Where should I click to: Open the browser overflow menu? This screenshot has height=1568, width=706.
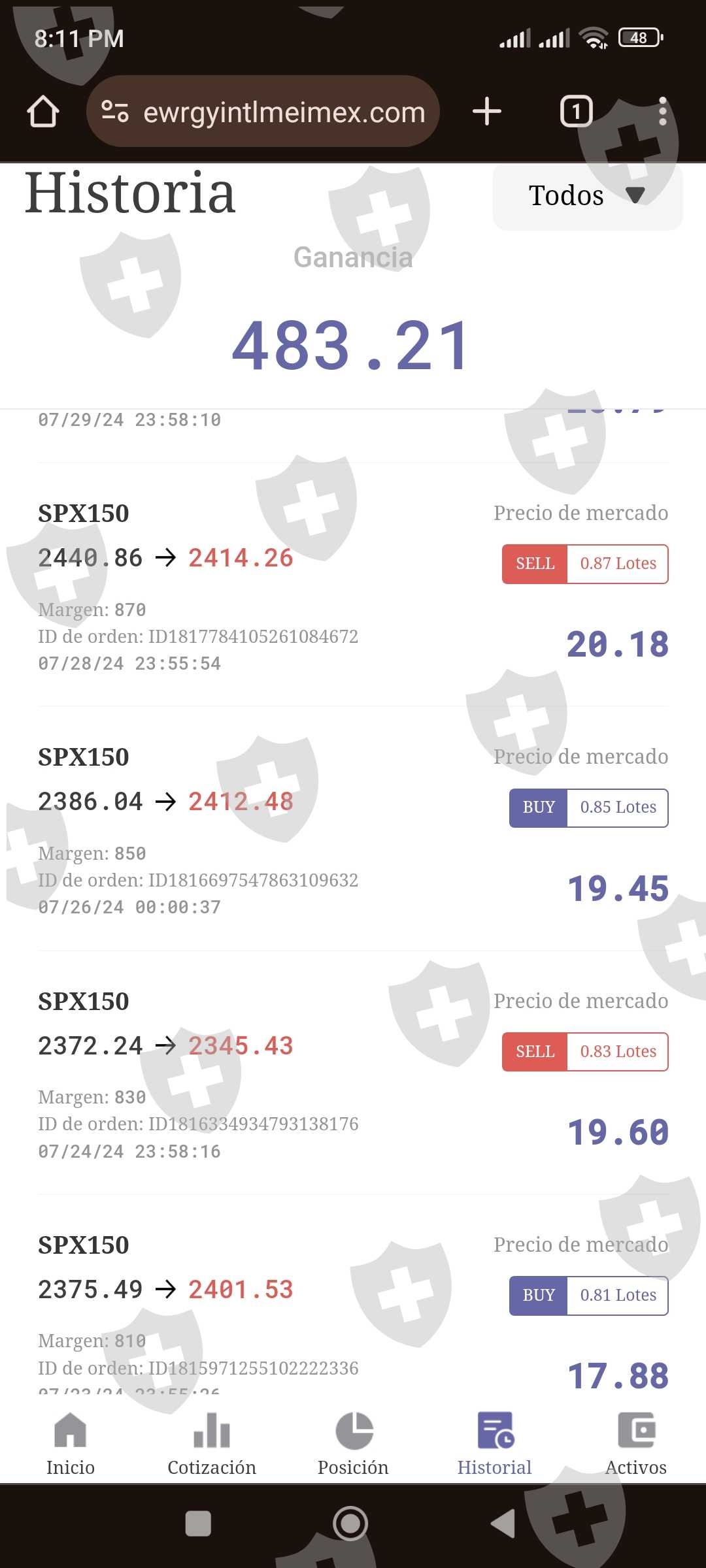pyautogui.click(x=662, y=112)
